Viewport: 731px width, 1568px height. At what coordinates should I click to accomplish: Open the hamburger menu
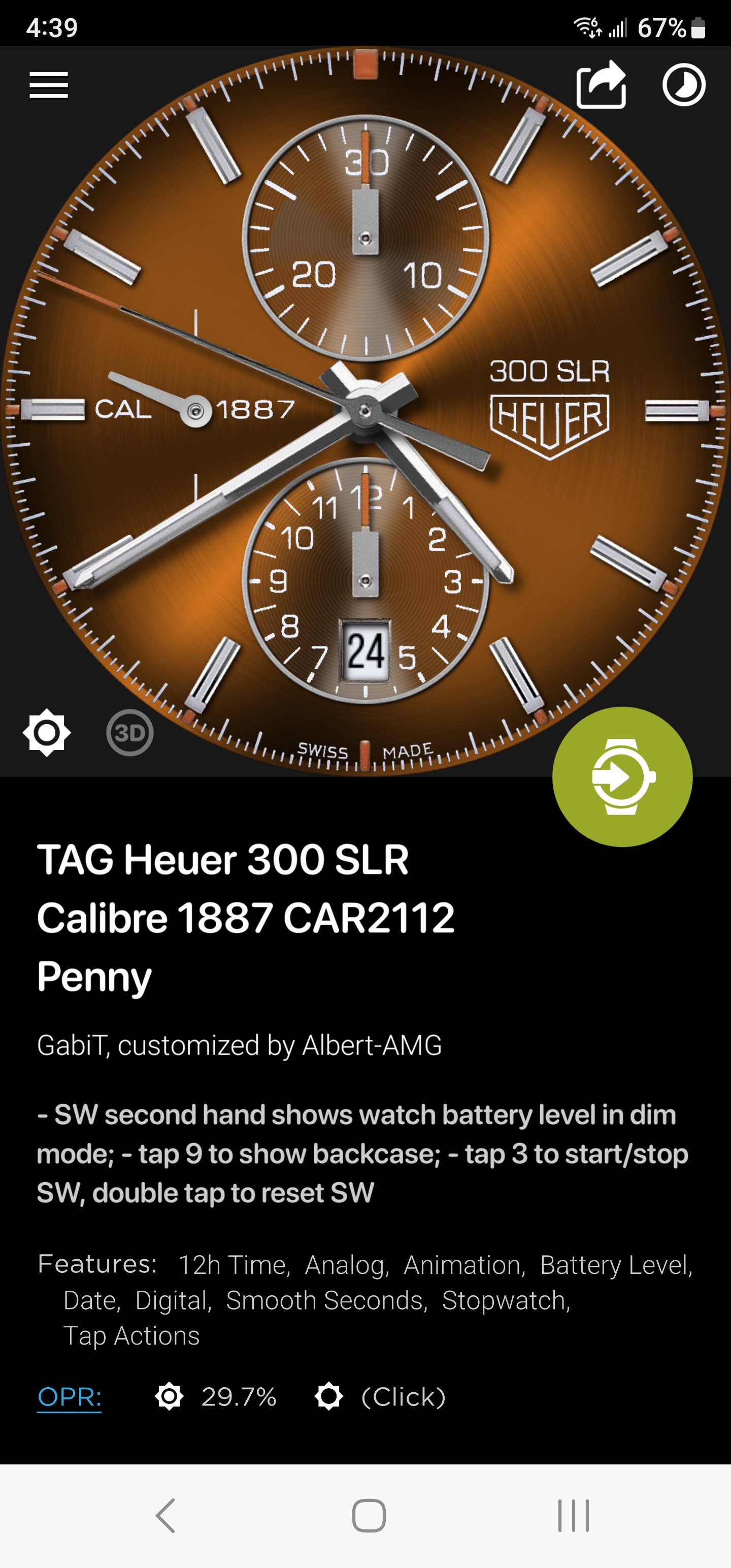click(x=49, y=85)
